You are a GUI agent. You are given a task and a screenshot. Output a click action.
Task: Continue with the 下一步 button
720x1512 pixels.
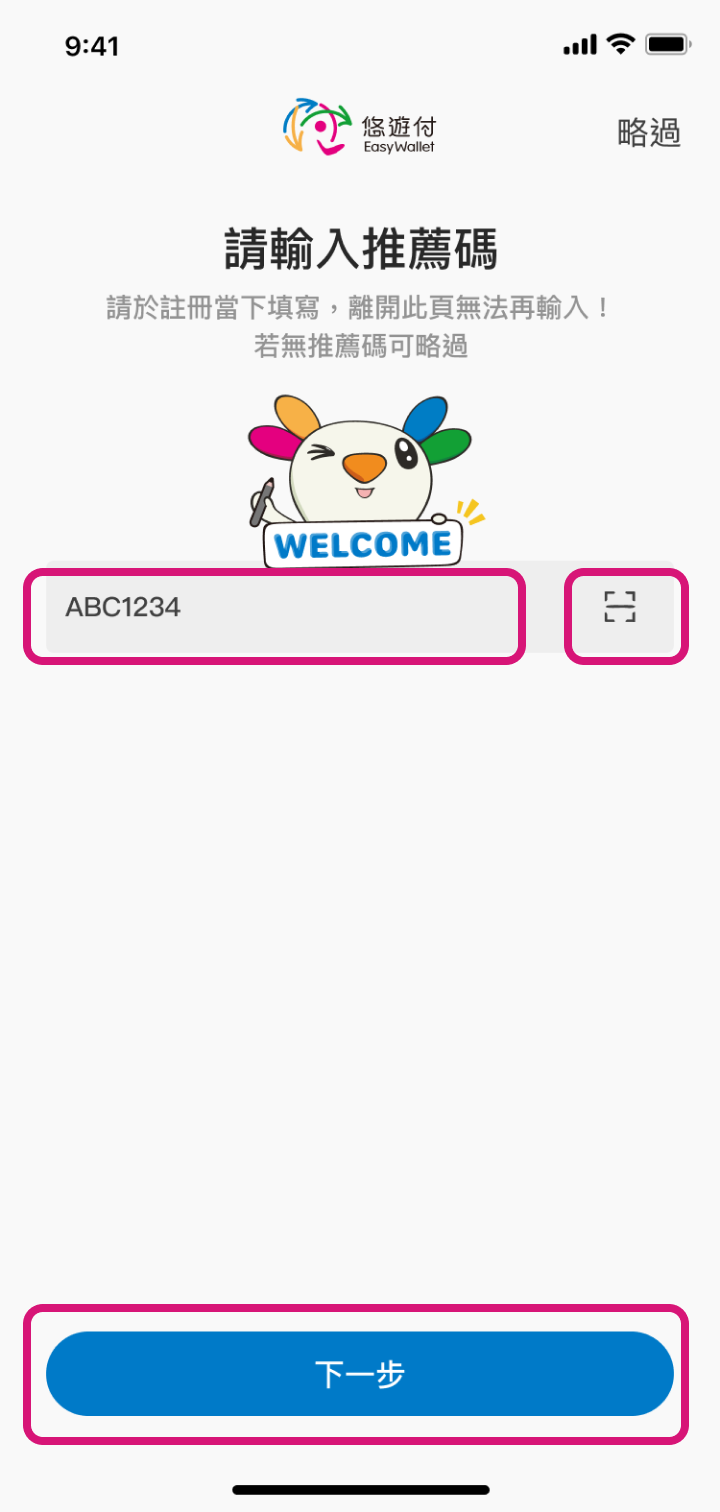click(360, 1373)
